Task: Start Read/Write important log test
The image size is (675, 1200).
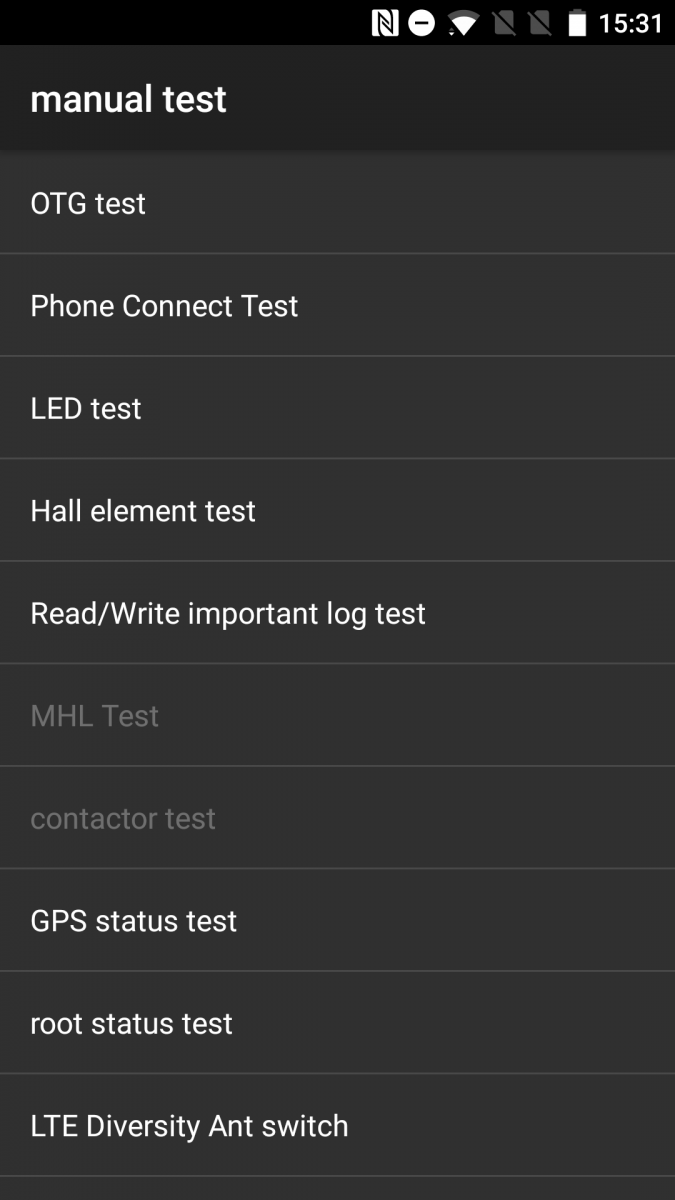Action: [x=337, y=613]
